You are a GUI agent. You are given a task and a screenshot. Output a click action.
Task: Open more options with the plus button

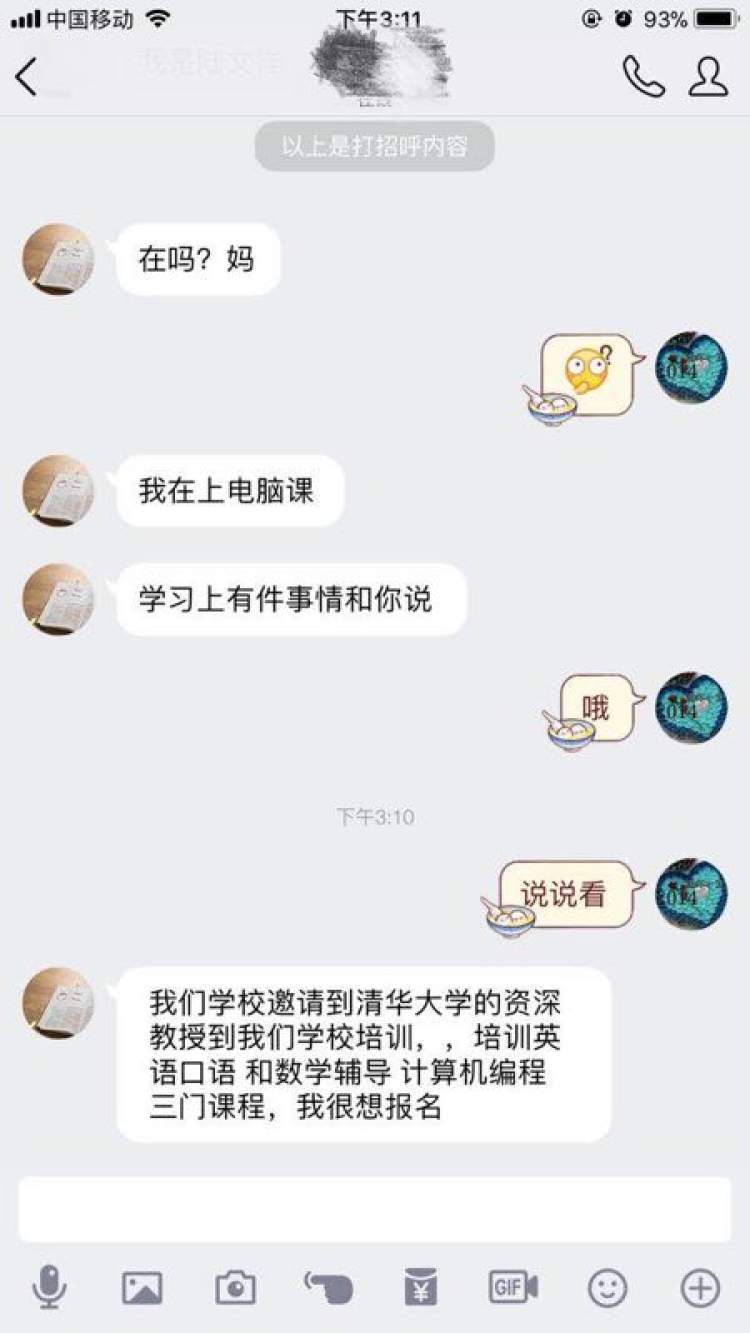pyautogui.click(x=700, y=1287)
